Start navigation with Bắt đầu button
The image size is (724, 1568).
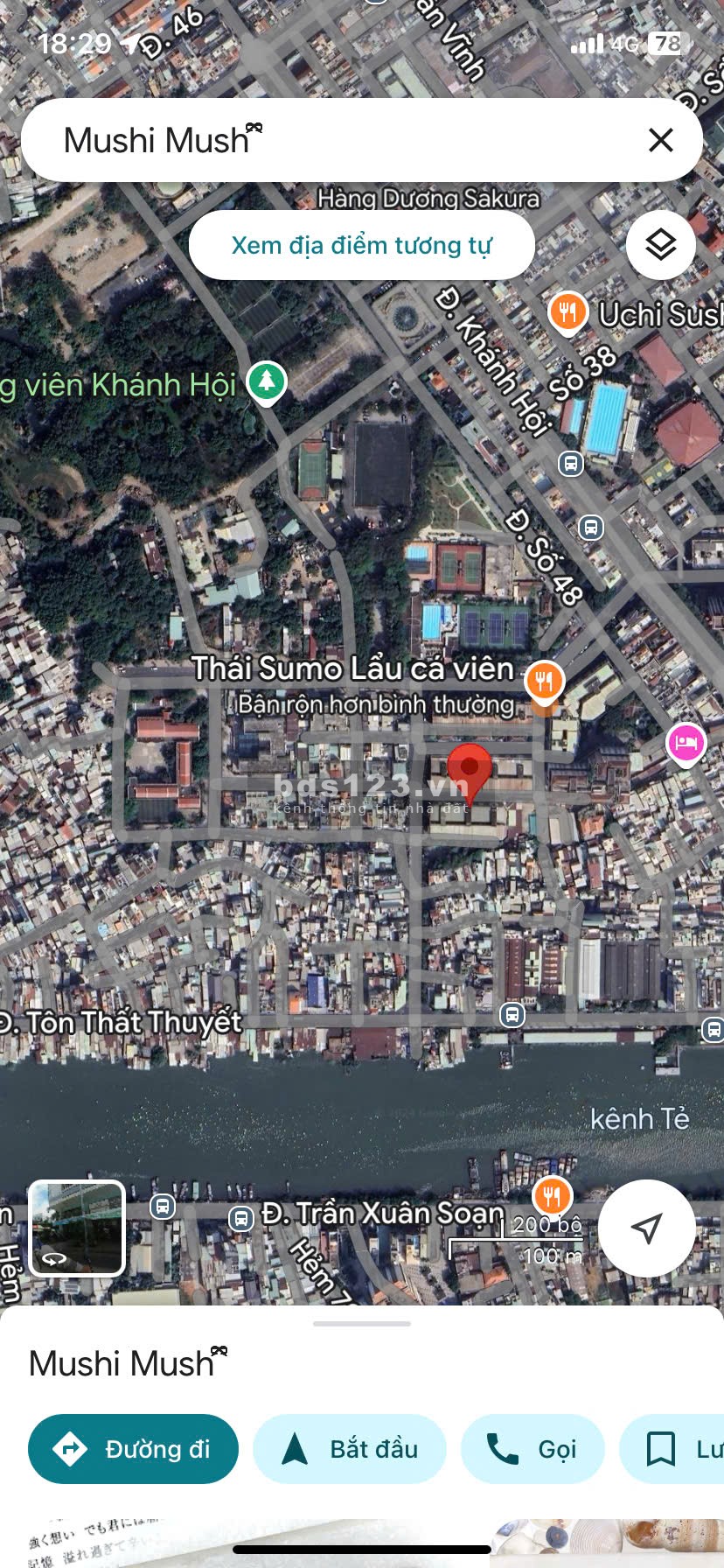coord(350,1450)
